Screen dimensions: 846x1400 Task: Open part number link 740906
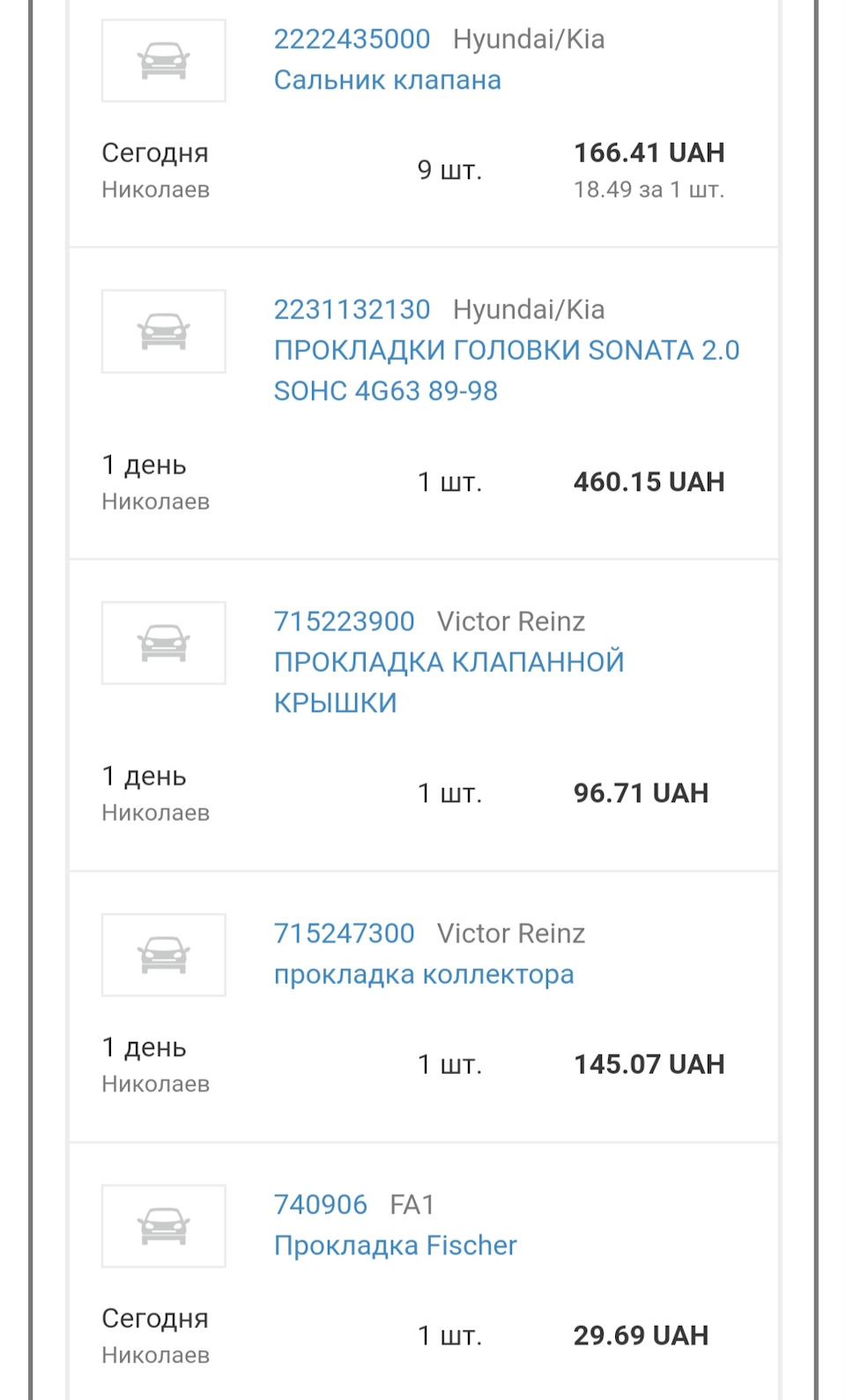pos(320,1203)
